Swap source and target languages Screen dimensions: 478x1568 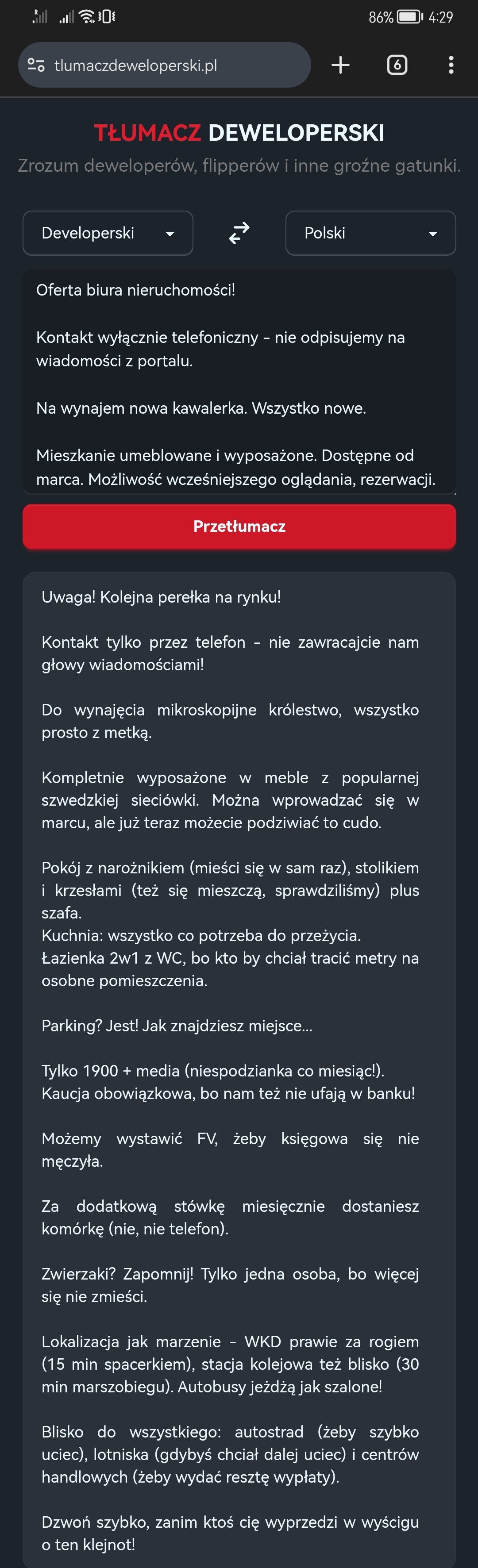(239, 233)
